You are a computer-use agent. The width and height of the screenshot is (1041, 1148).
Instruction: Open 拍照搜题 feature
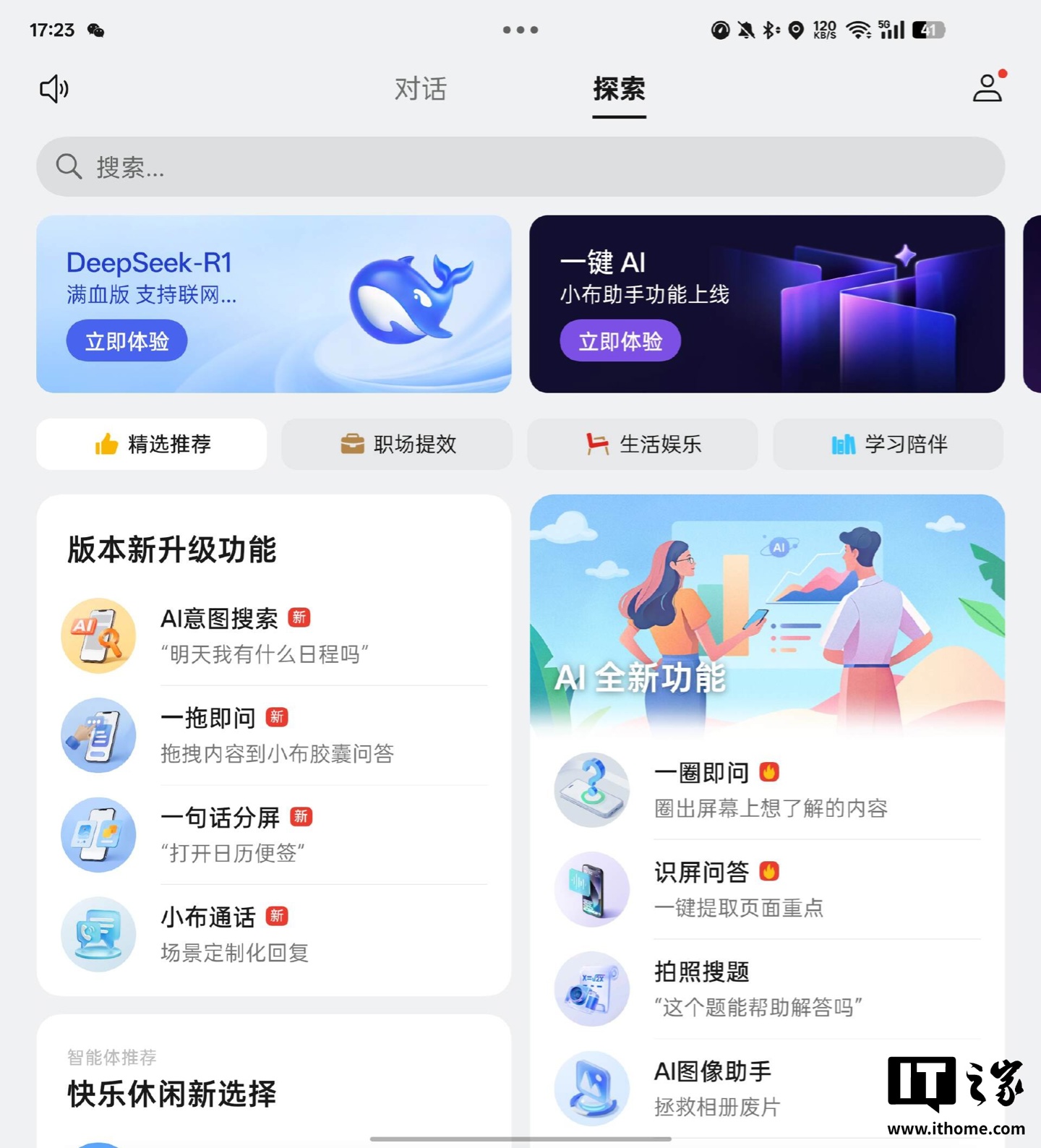(766, 989)
